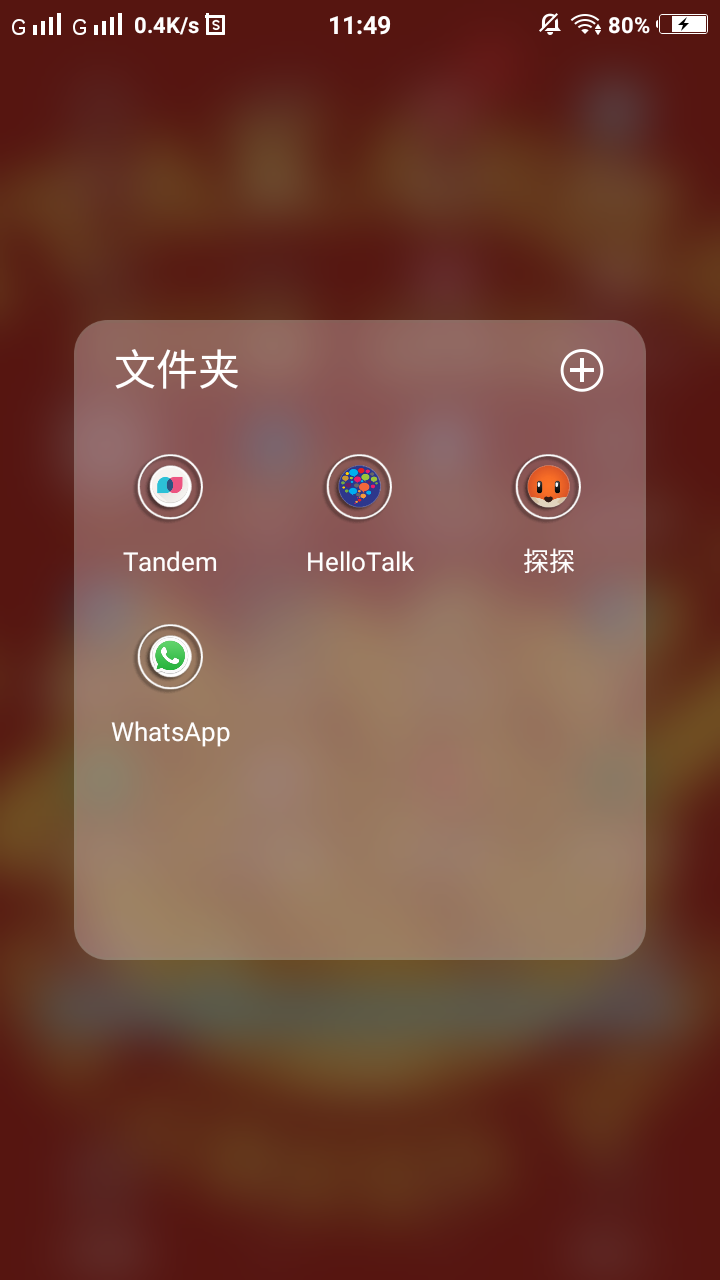720x1280 pixels.
Task: Add apps with the plus icon
Action: (x=581, y=371)
